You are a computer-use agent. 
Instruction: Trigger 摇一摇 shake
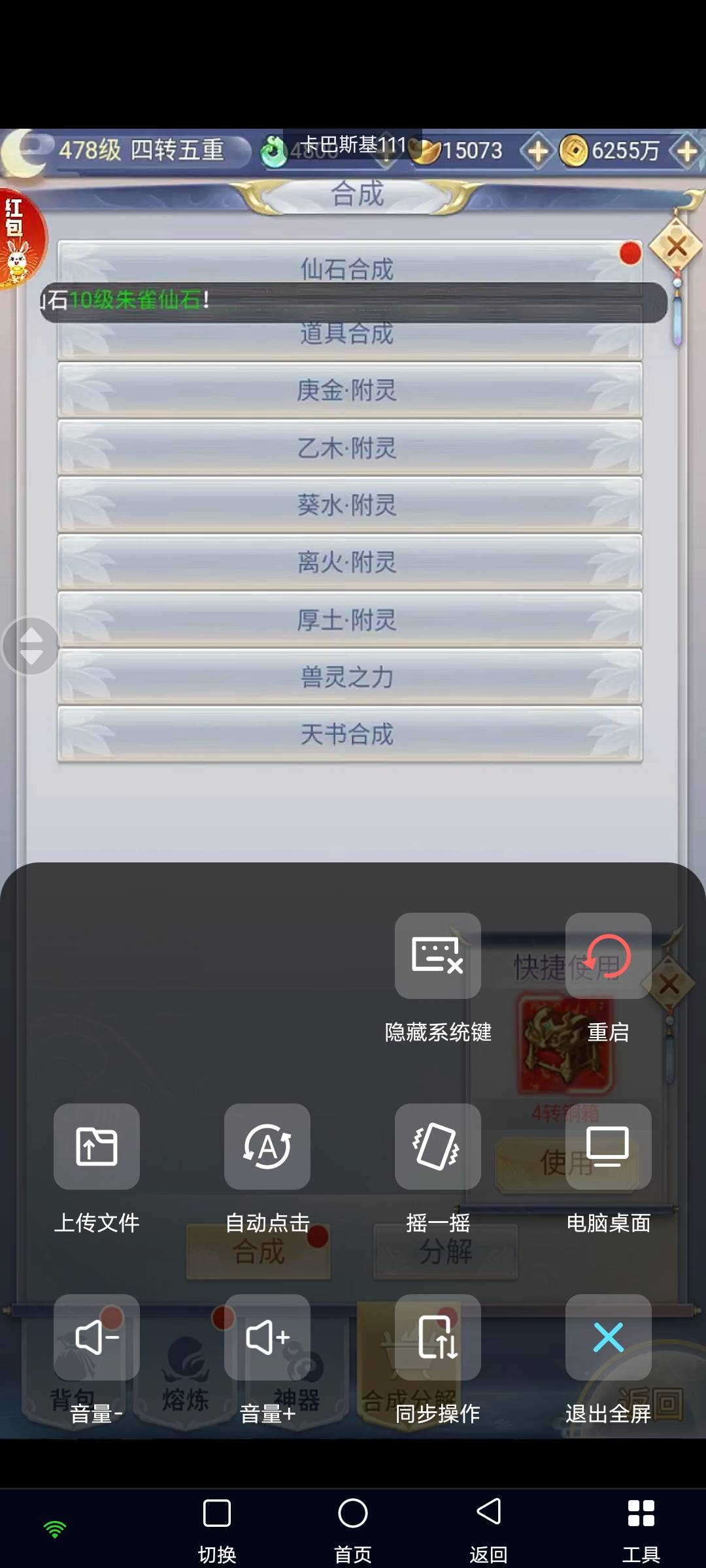click(x=437, y=1147)
